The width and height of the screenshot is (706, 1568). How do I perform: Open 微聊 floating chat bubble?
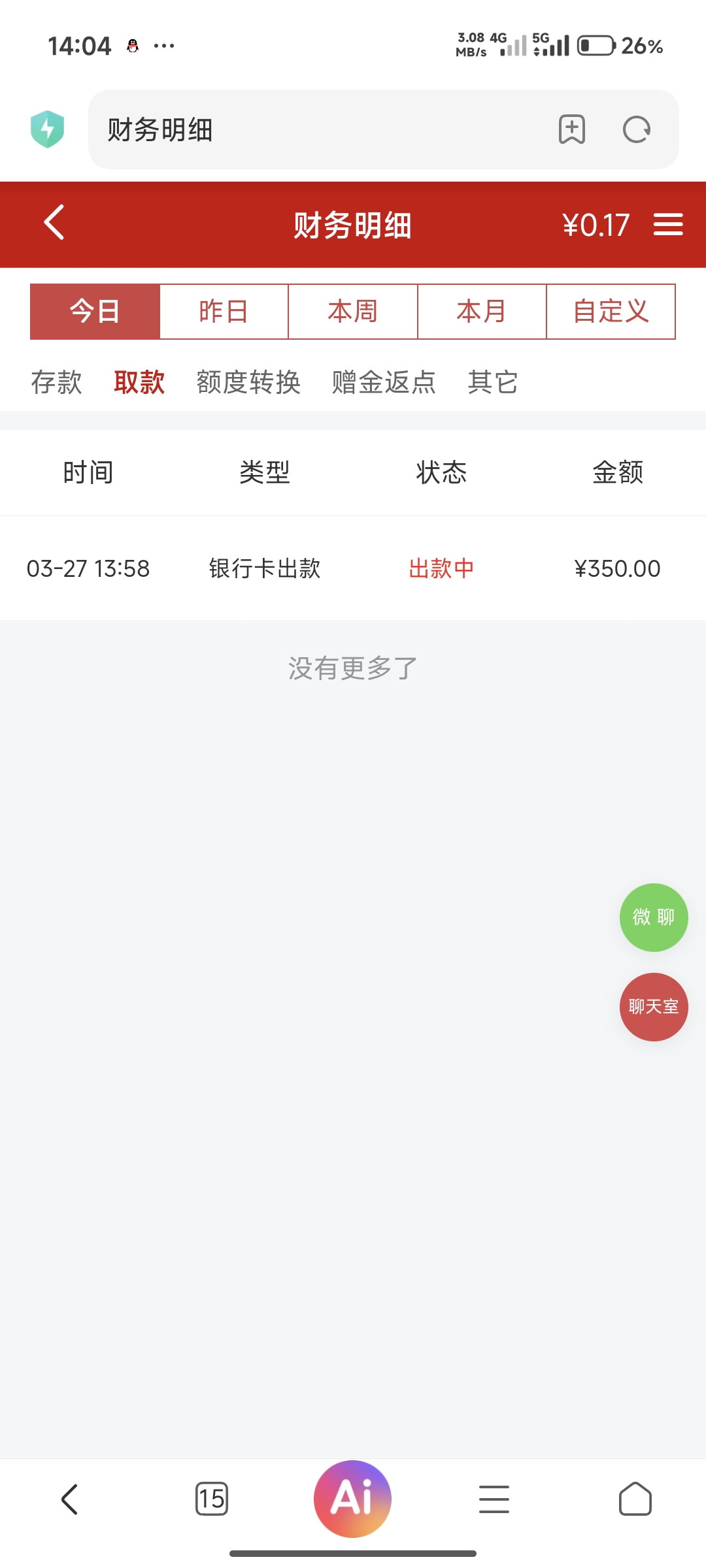pyautogui.click(x=653, y=917)
